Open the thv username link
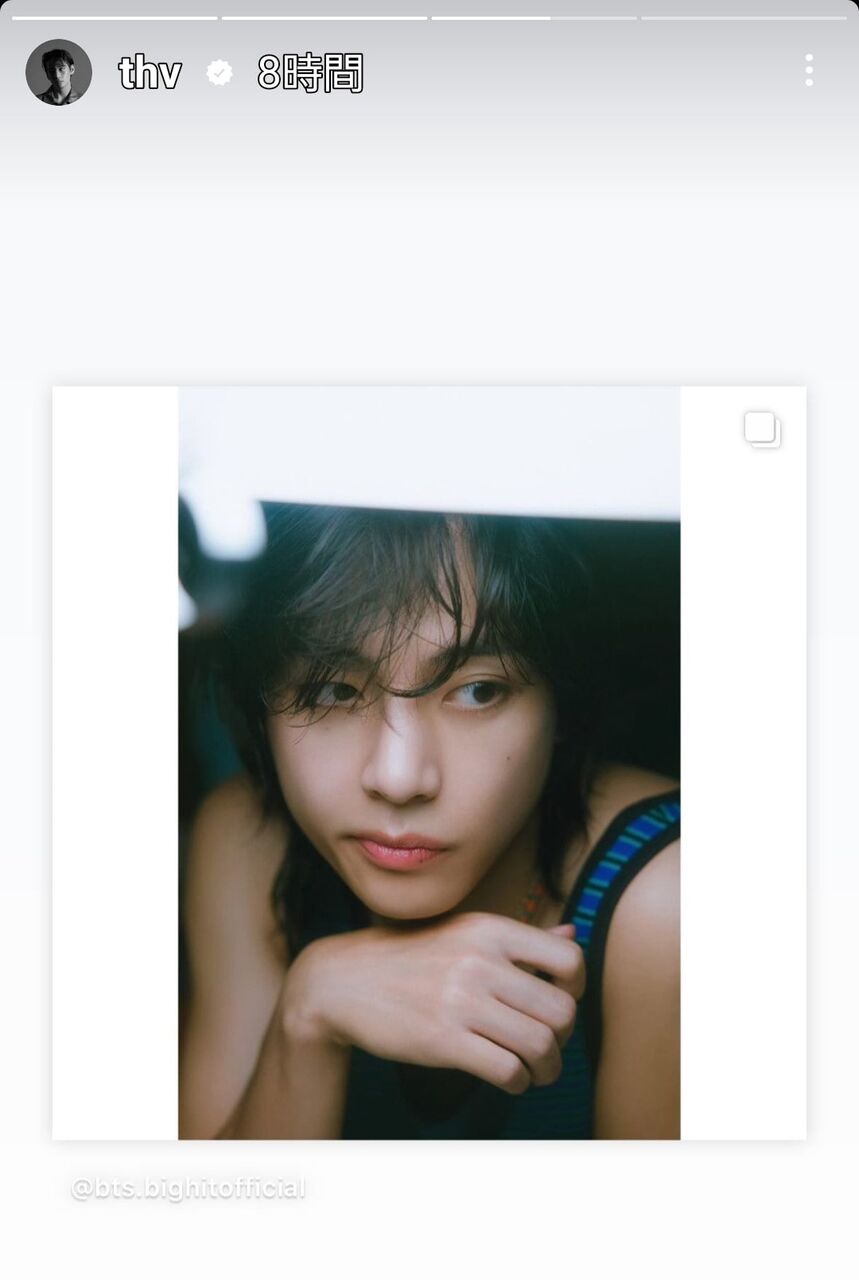859x1280 pixels. point(150,73)
